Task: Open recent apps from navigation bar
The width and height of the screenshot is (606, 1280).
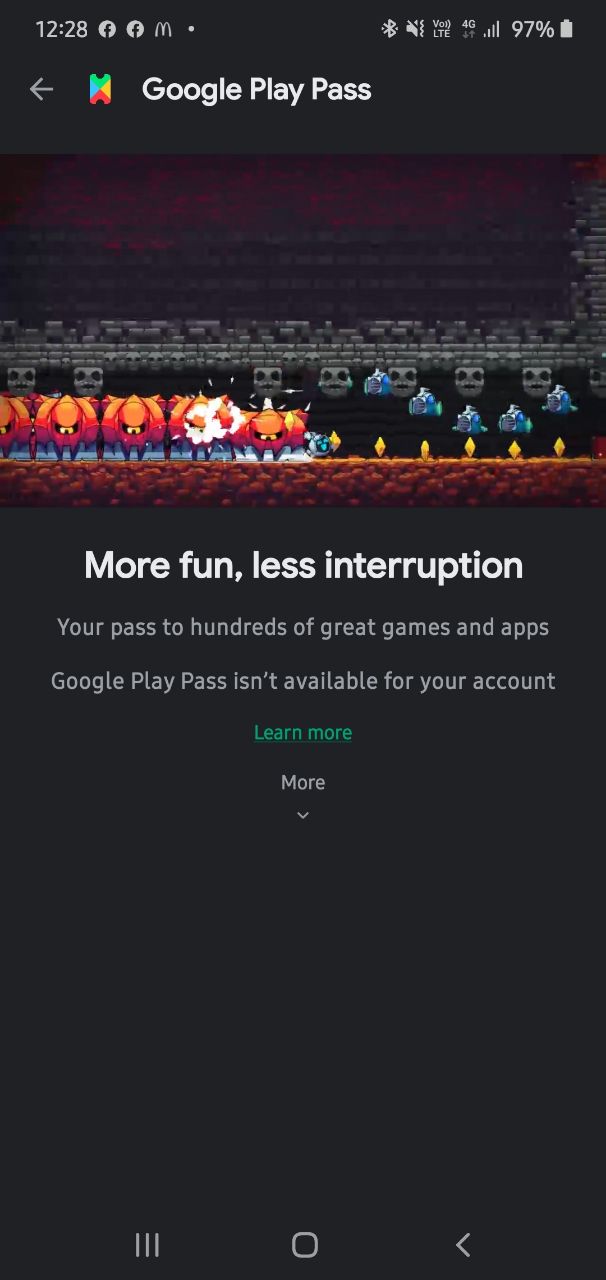Action: 147,1244
